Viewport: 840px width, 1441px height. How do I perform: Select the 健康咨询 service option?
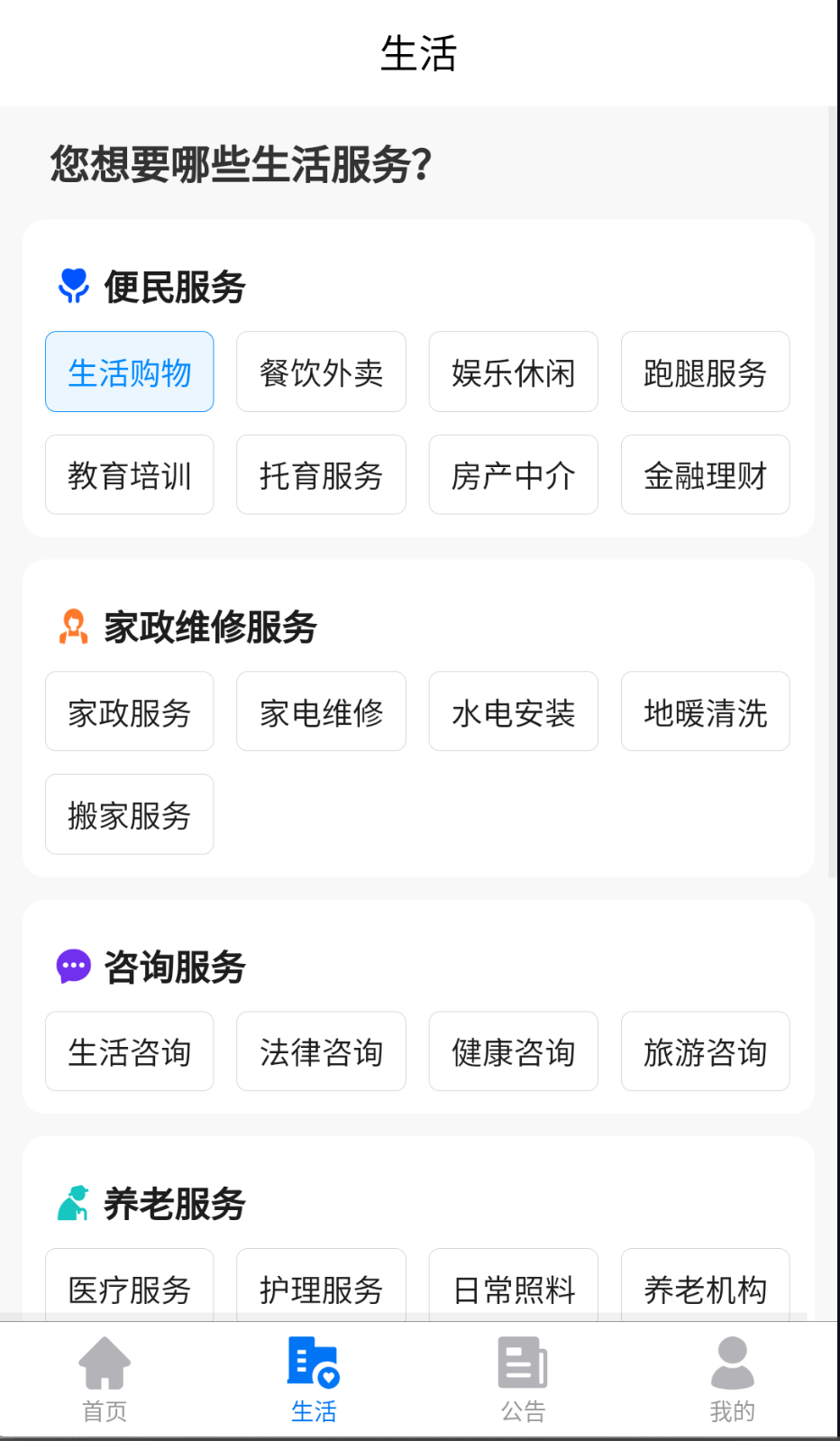pos(513,1051)
